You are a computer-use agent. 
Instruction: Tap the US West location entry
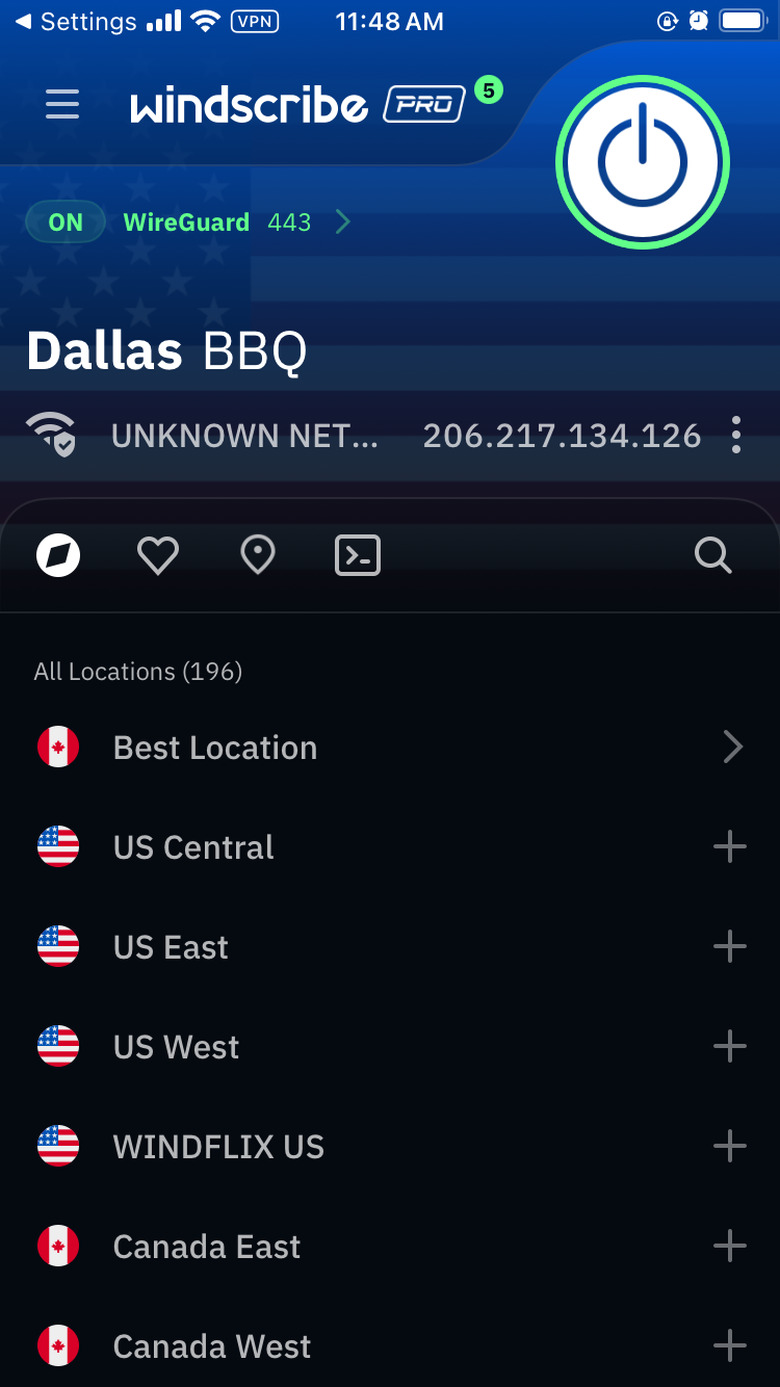pyautogui.click(x=176, y=1047)
